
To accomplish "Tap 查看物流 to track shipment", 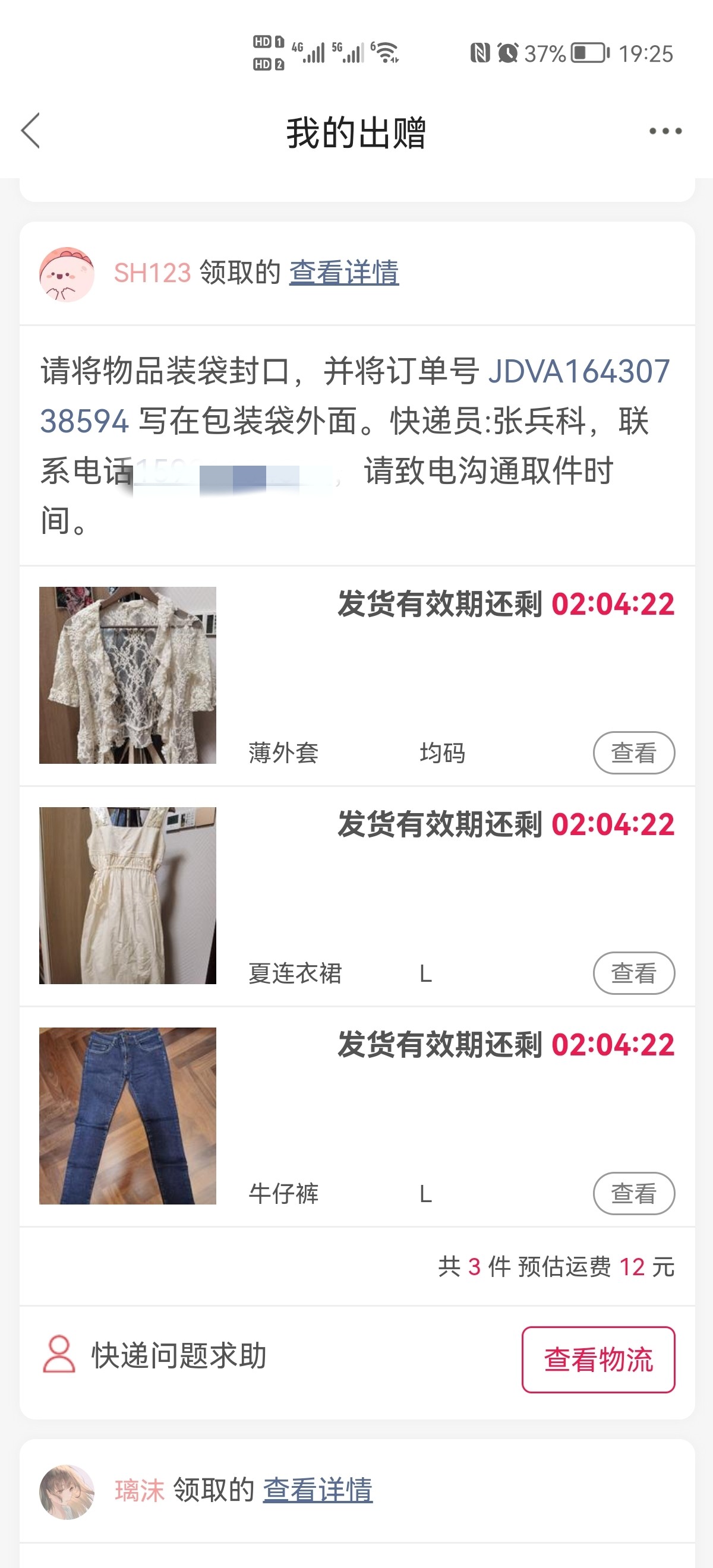I will 598,1360.
